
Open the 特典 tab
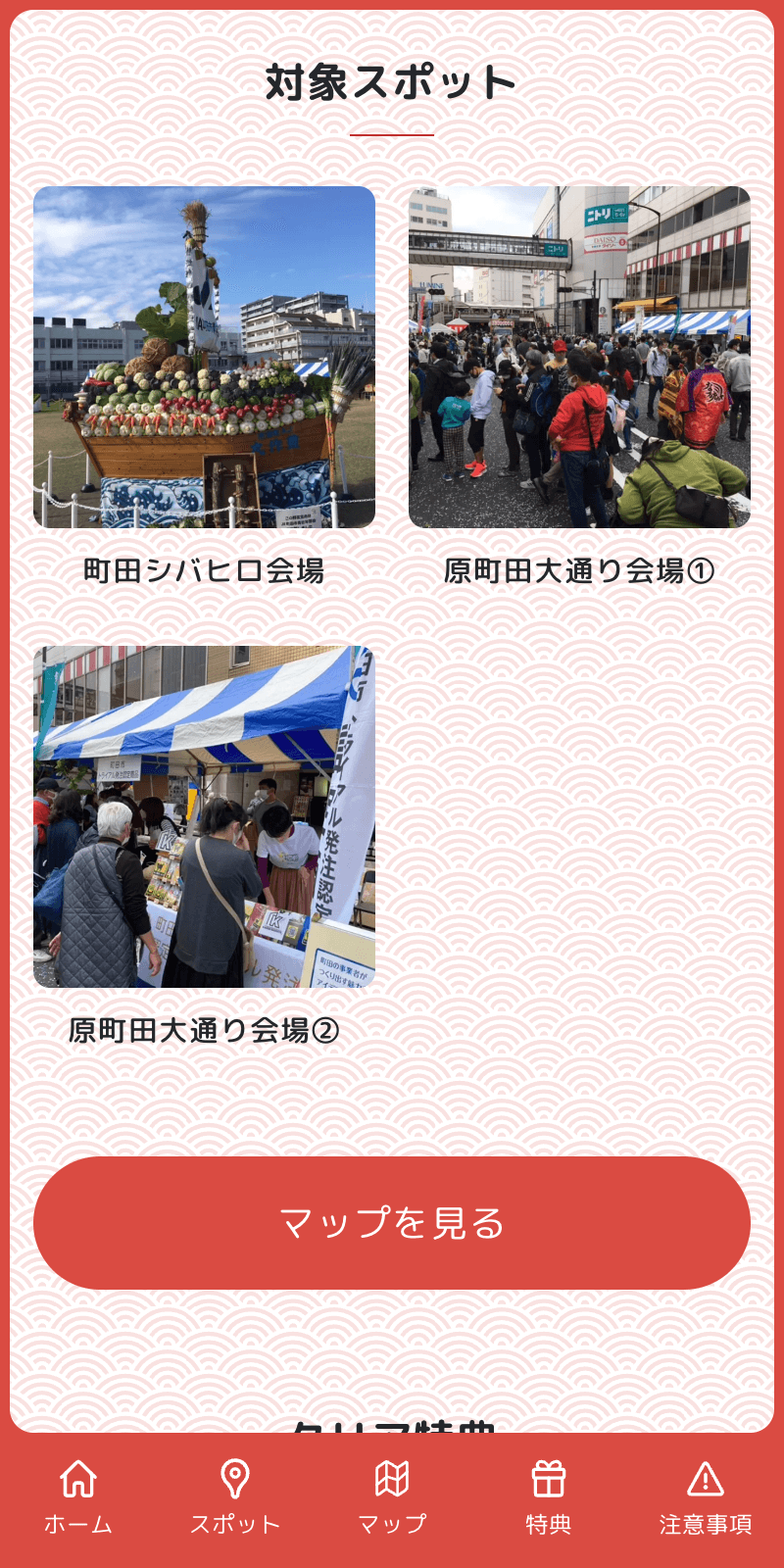pos(549,1497)
